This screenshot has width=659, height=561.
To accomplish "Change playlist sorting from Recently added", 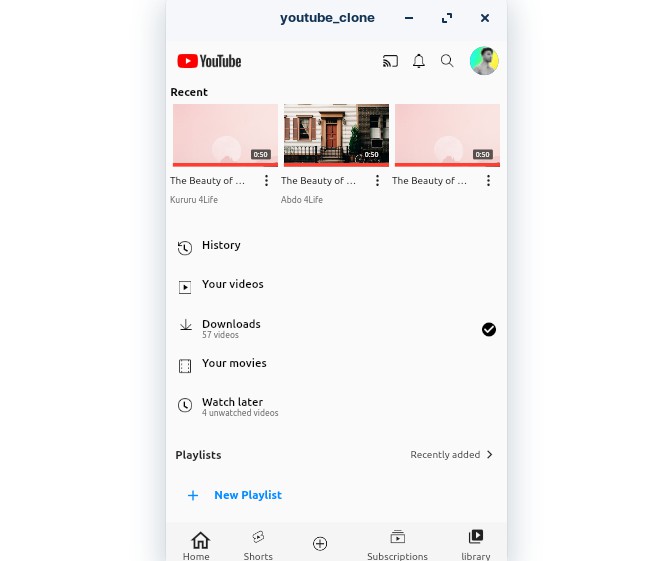I will click(451, 455).
